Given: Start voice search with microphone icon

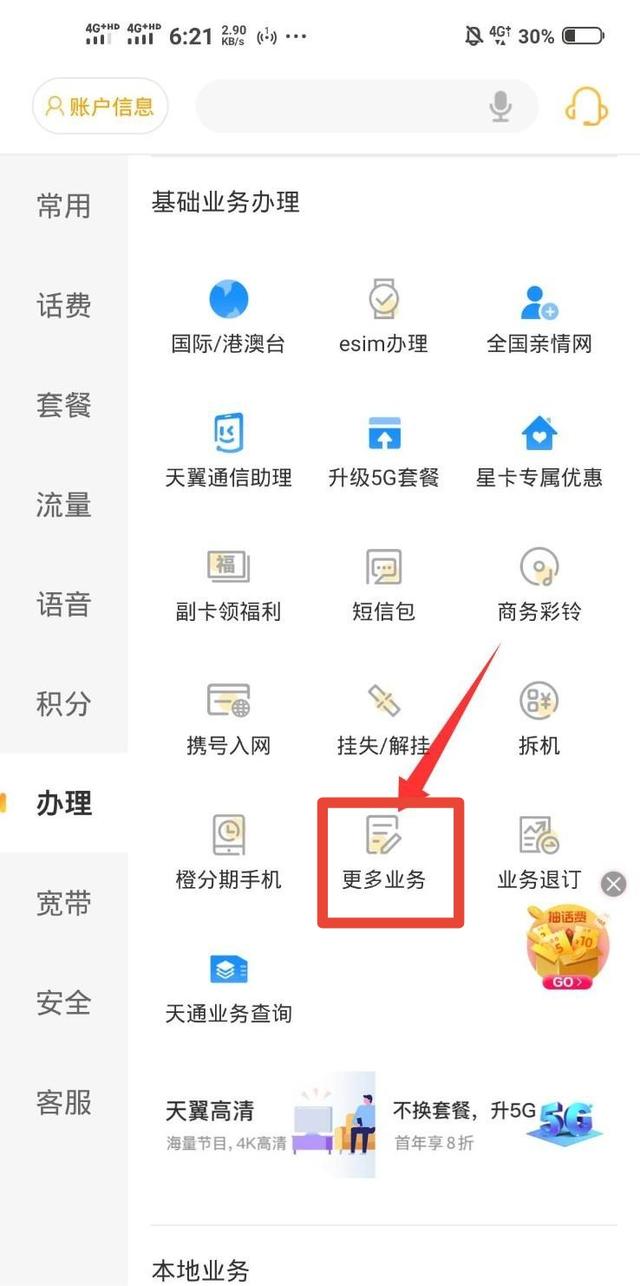Looking at the screenshot, I should [x=501, y=107].
